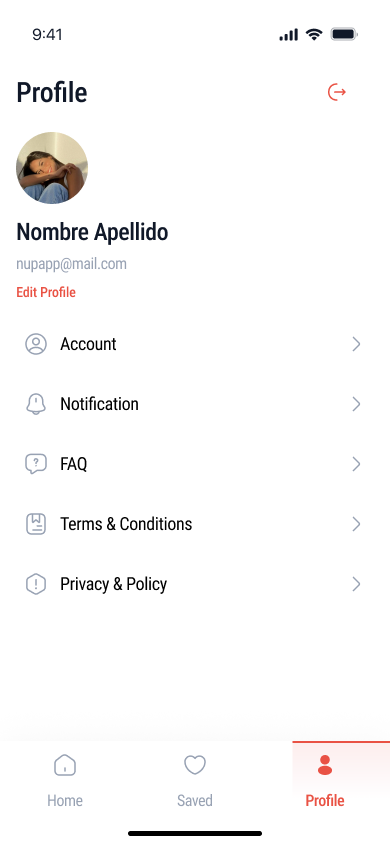
Task: Open Notification settings
Action: pyautogui.click(x=195, y=404)
